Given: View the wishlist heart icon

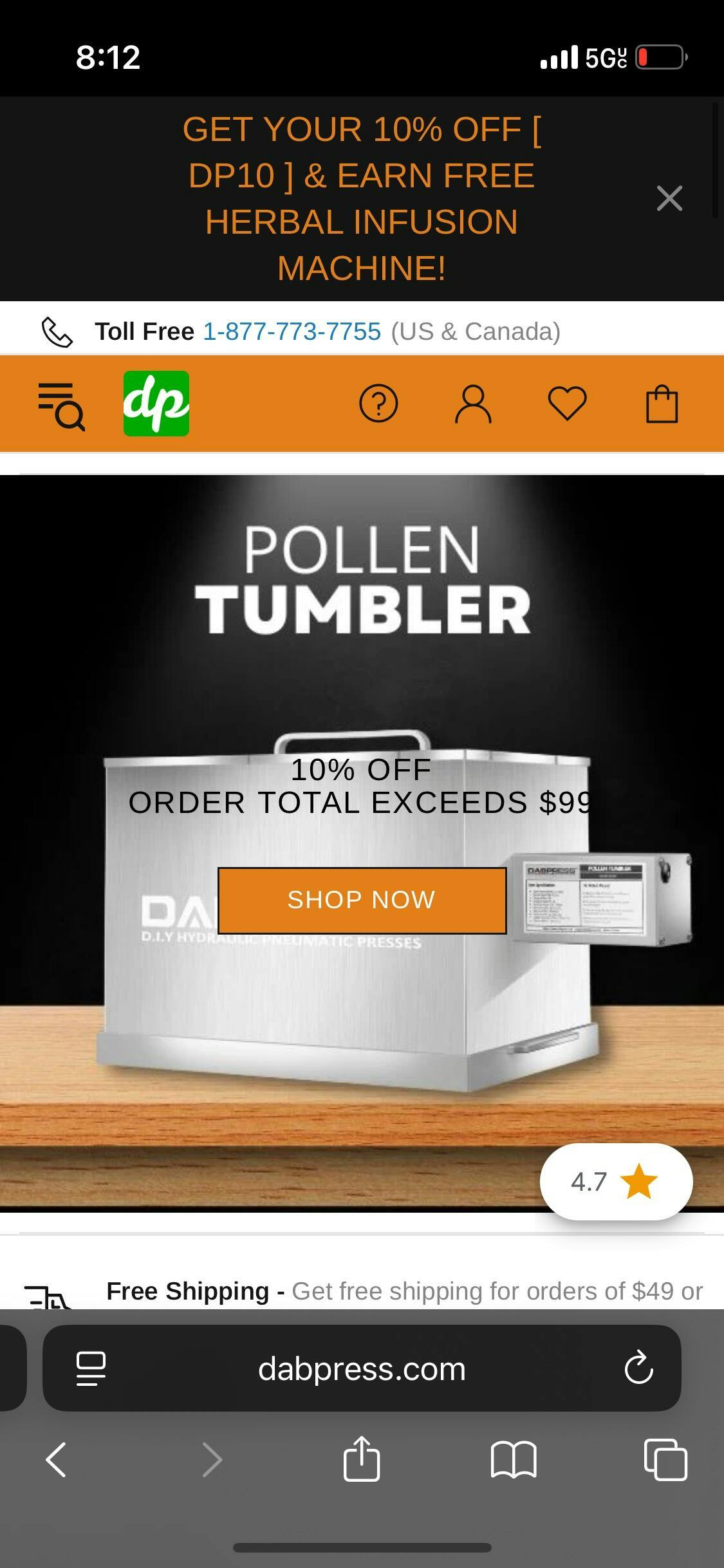Looking at the screenshot, I should [567, 404].
